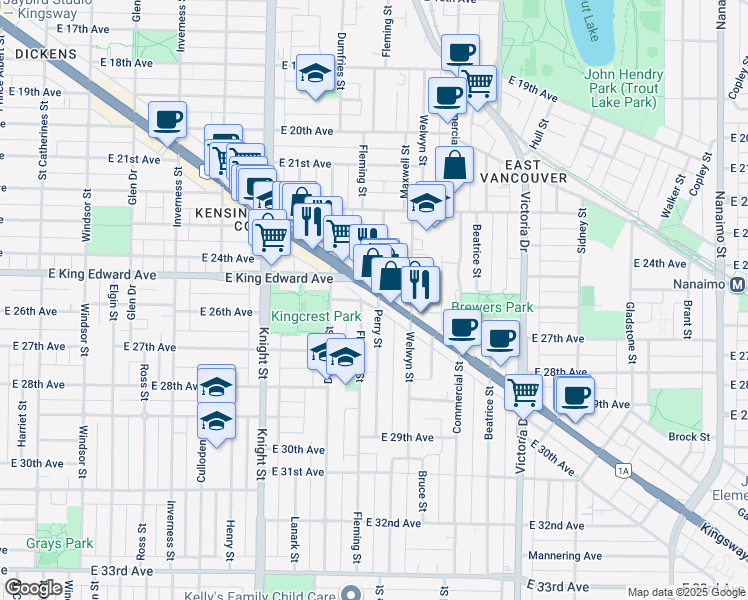Open the Google logo link
748x600 pixels.
pyautogui.click(x=33, y=588)
